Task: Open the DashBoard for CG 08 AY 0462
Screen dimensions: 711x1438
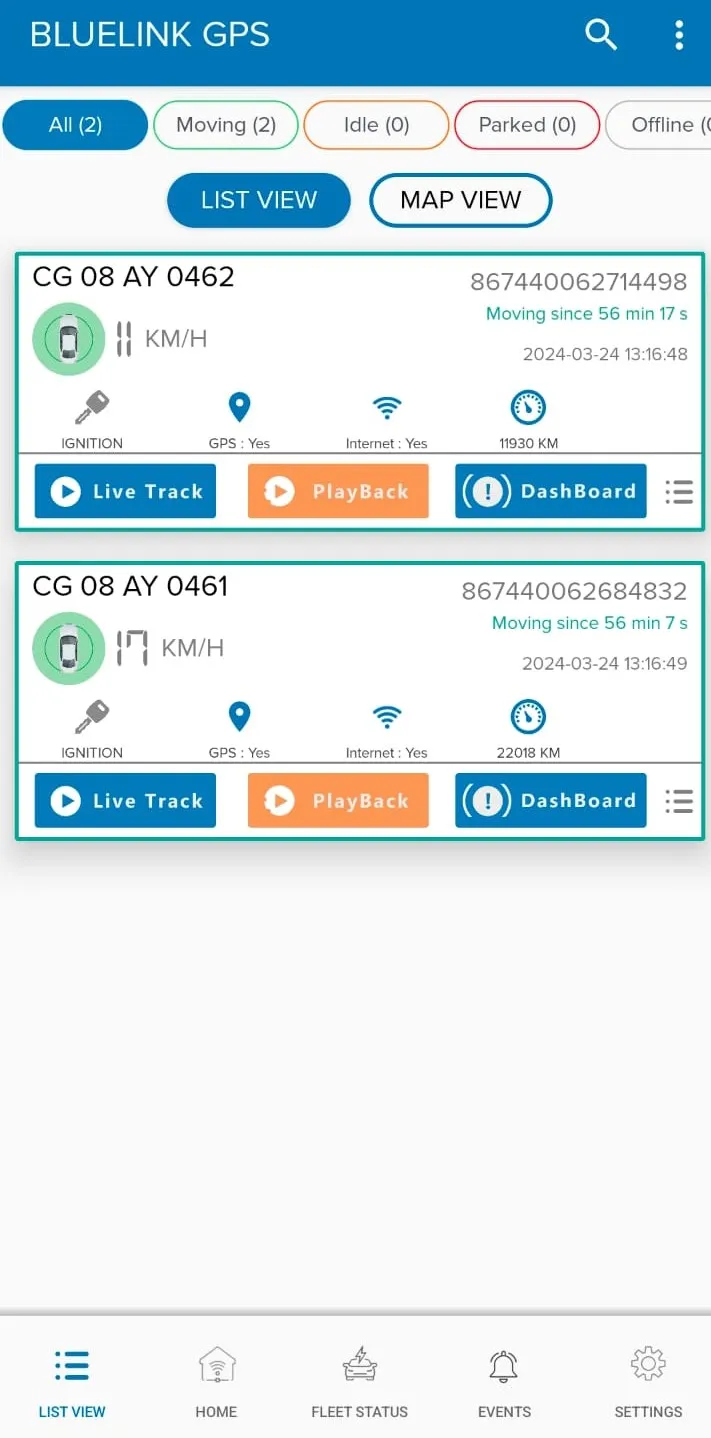Action: pos(550,491)
